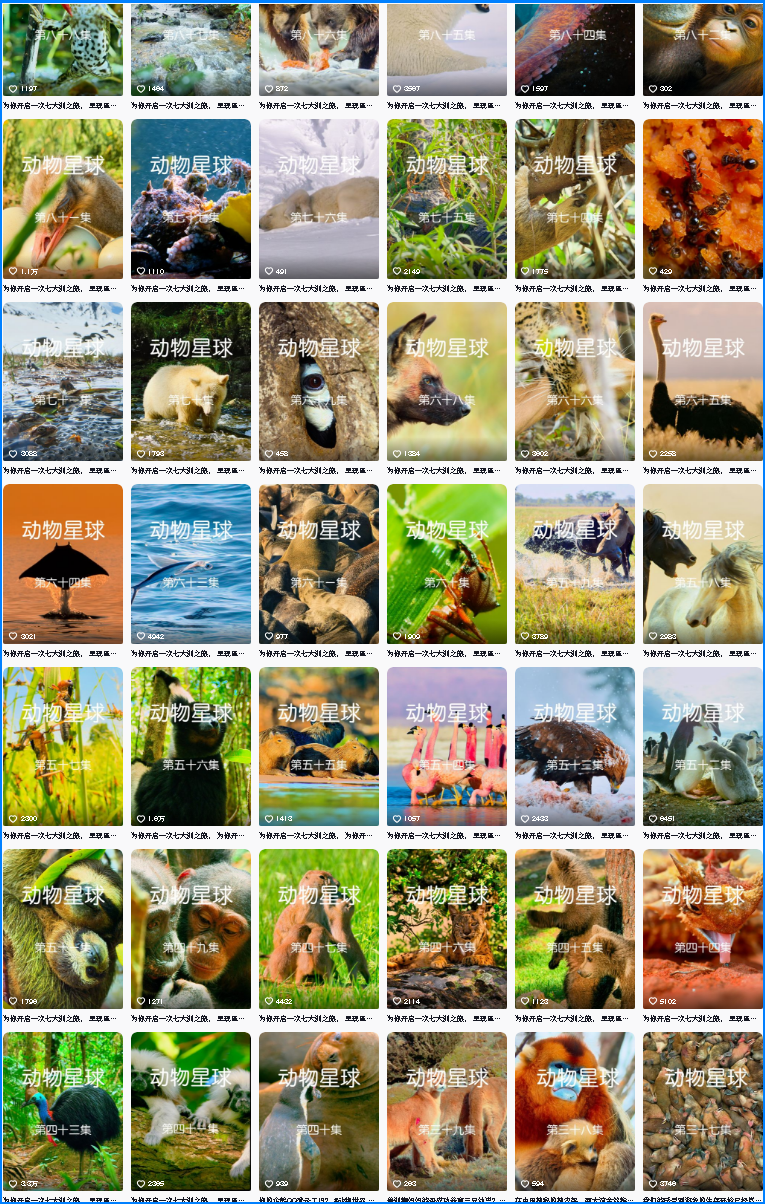Play 第五十五集 capybara episode
Screen dimensions: 765x1204
coord(319,747)
